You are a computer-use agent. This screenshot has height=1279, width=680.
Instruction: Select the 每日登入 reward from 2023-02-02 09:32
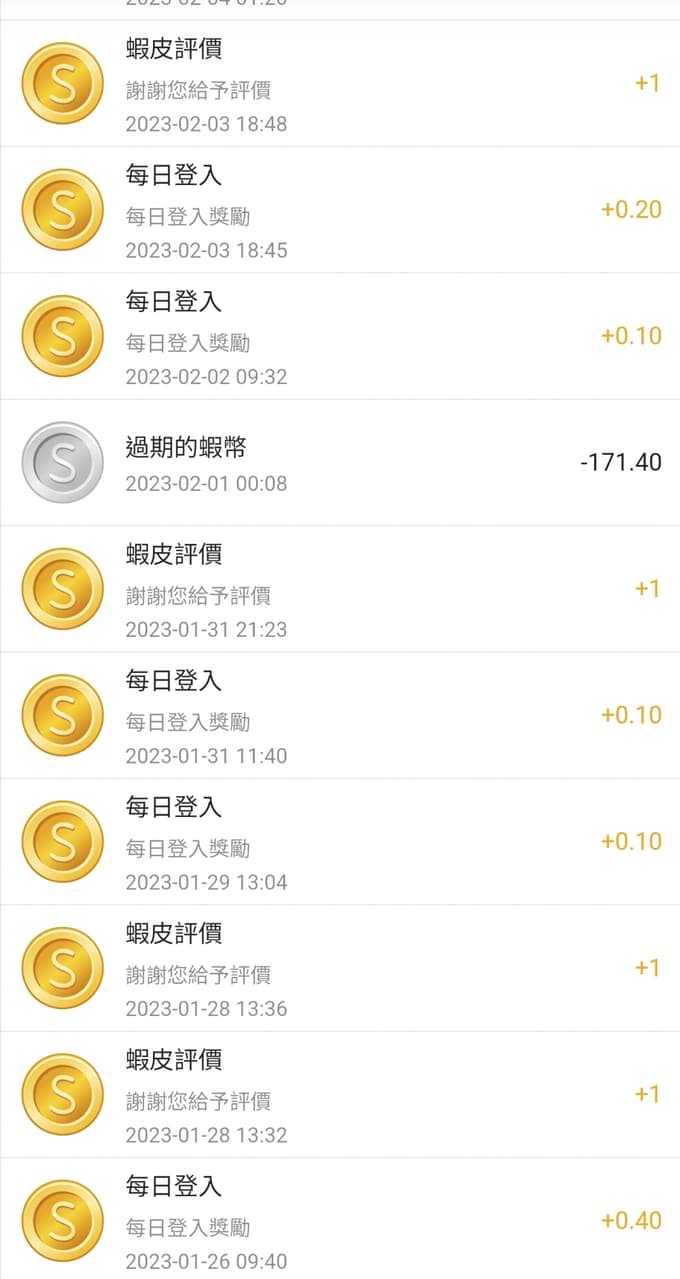[x=340, y=336]
